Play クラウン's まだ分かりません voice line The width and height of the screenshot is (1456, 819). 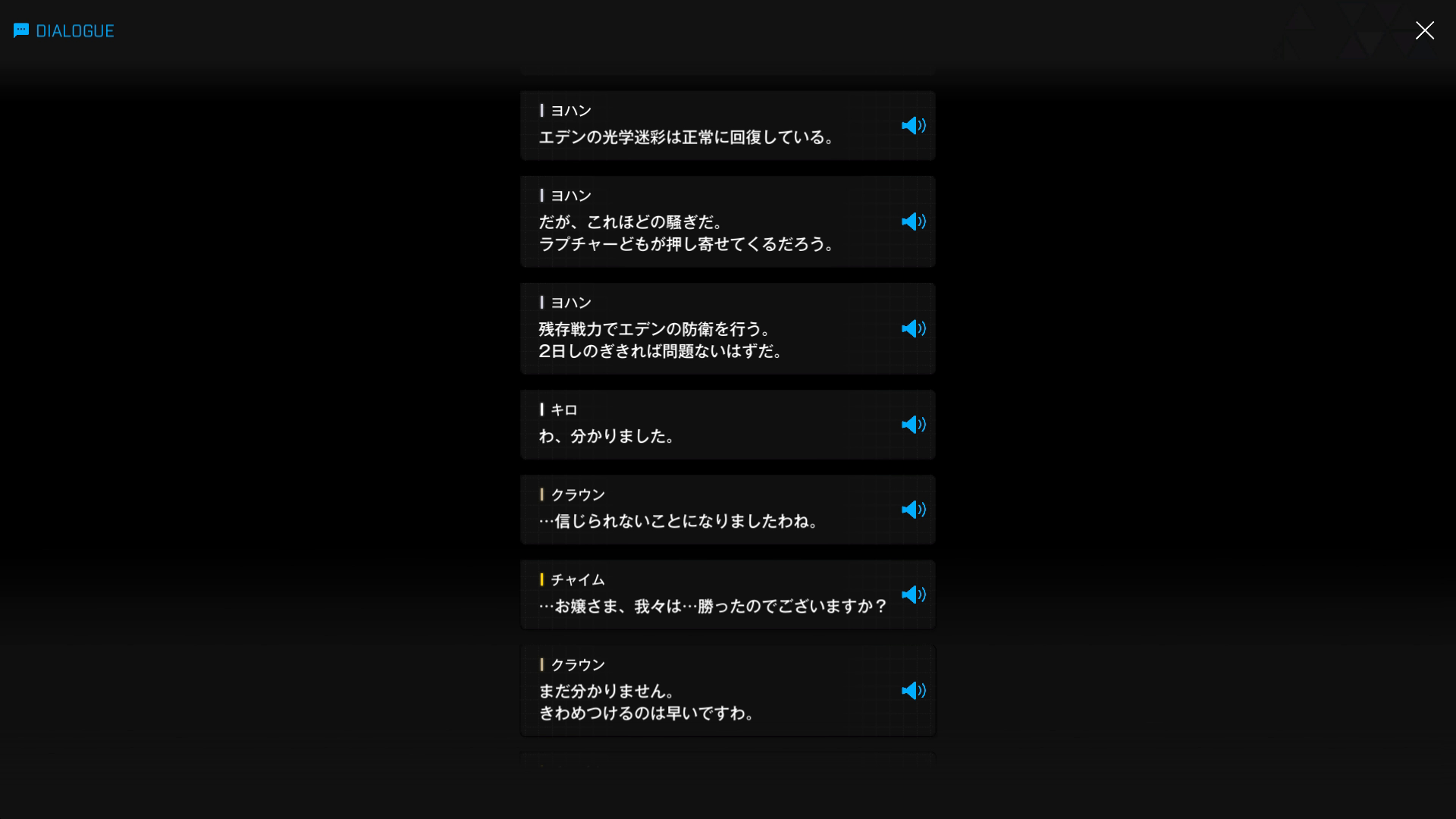click(x=913, y=691)
